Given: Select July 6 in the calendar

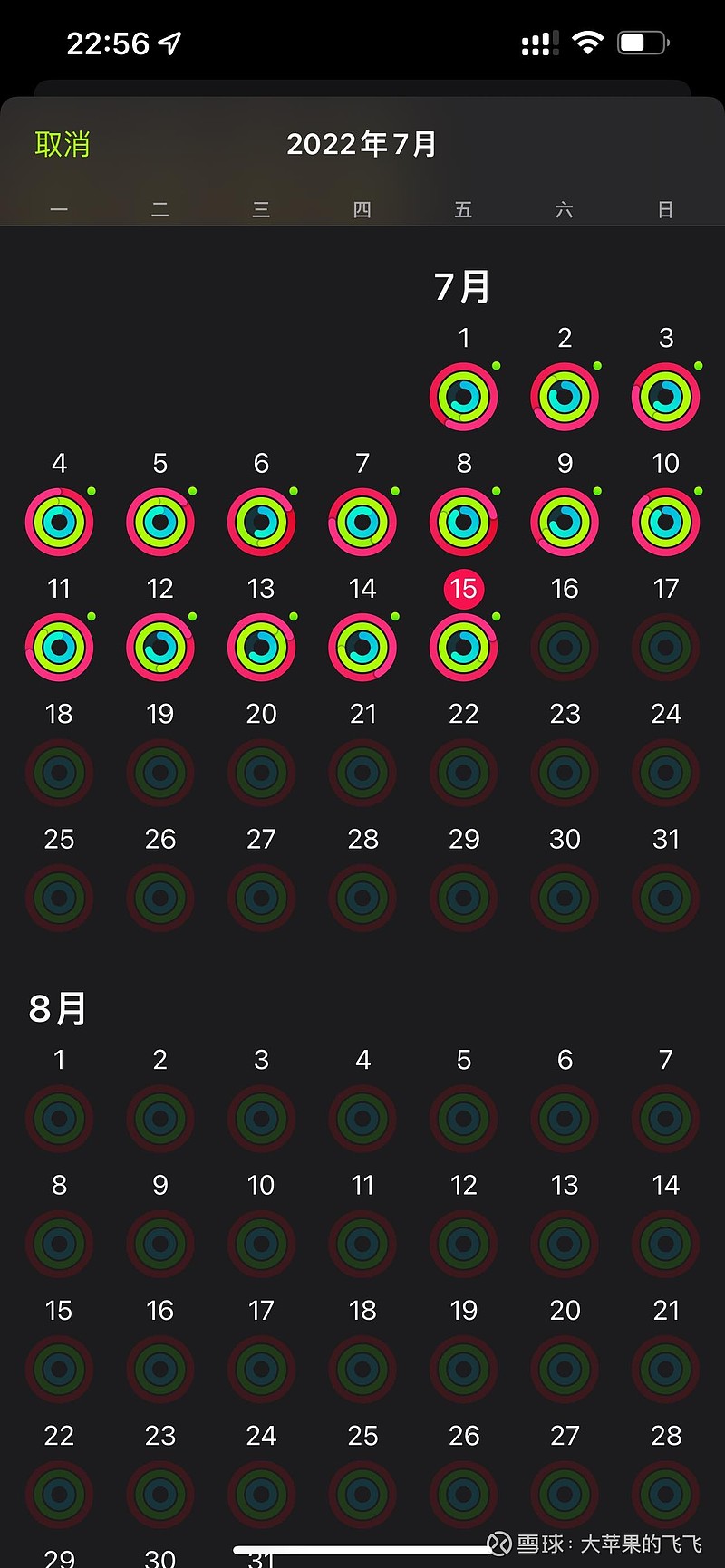Looking at the screenshot, I should (262, 522).
